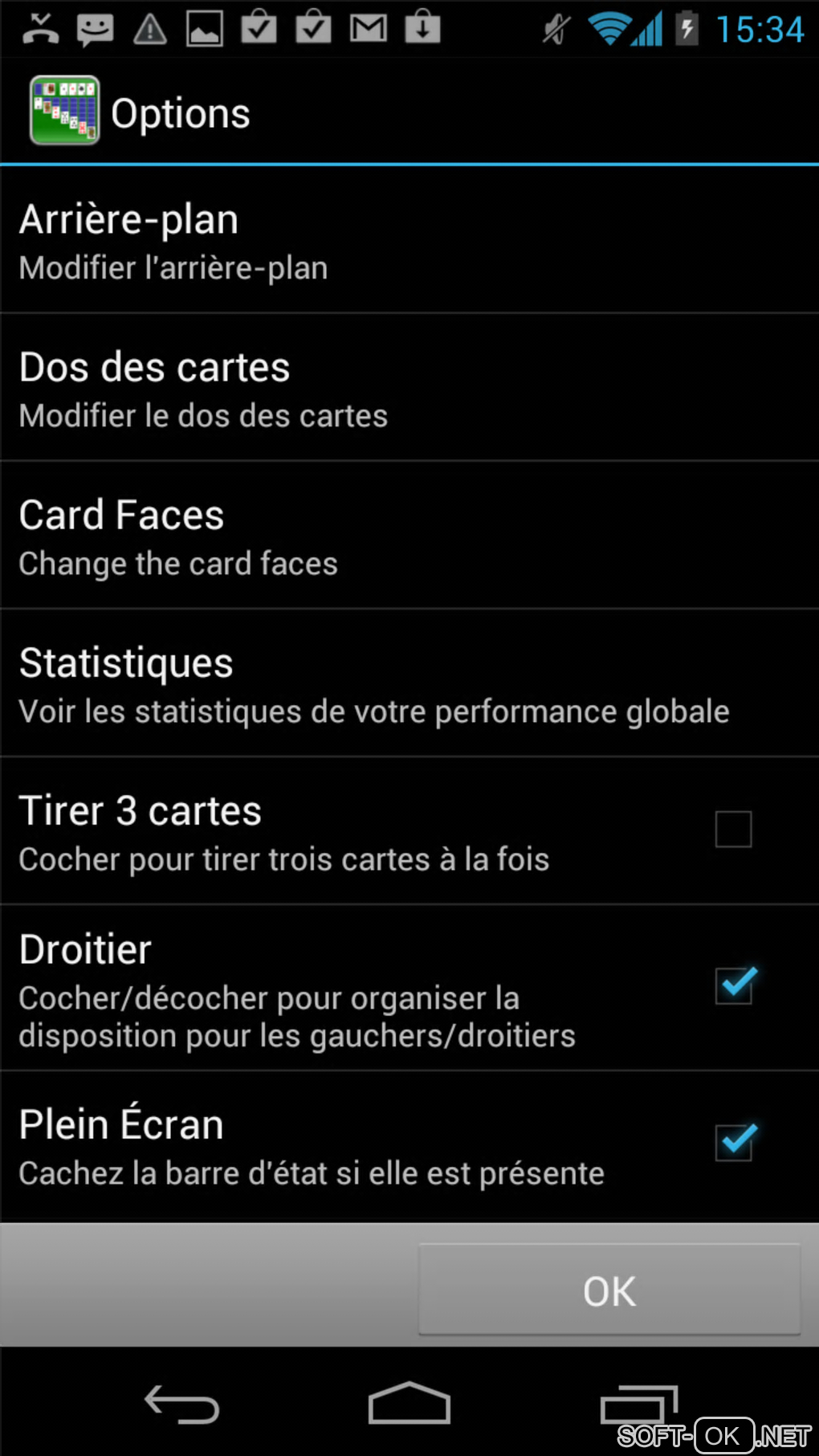819x1456 pixels.
Task: Go to the home screen
Action: click(x=409, y=1405)
